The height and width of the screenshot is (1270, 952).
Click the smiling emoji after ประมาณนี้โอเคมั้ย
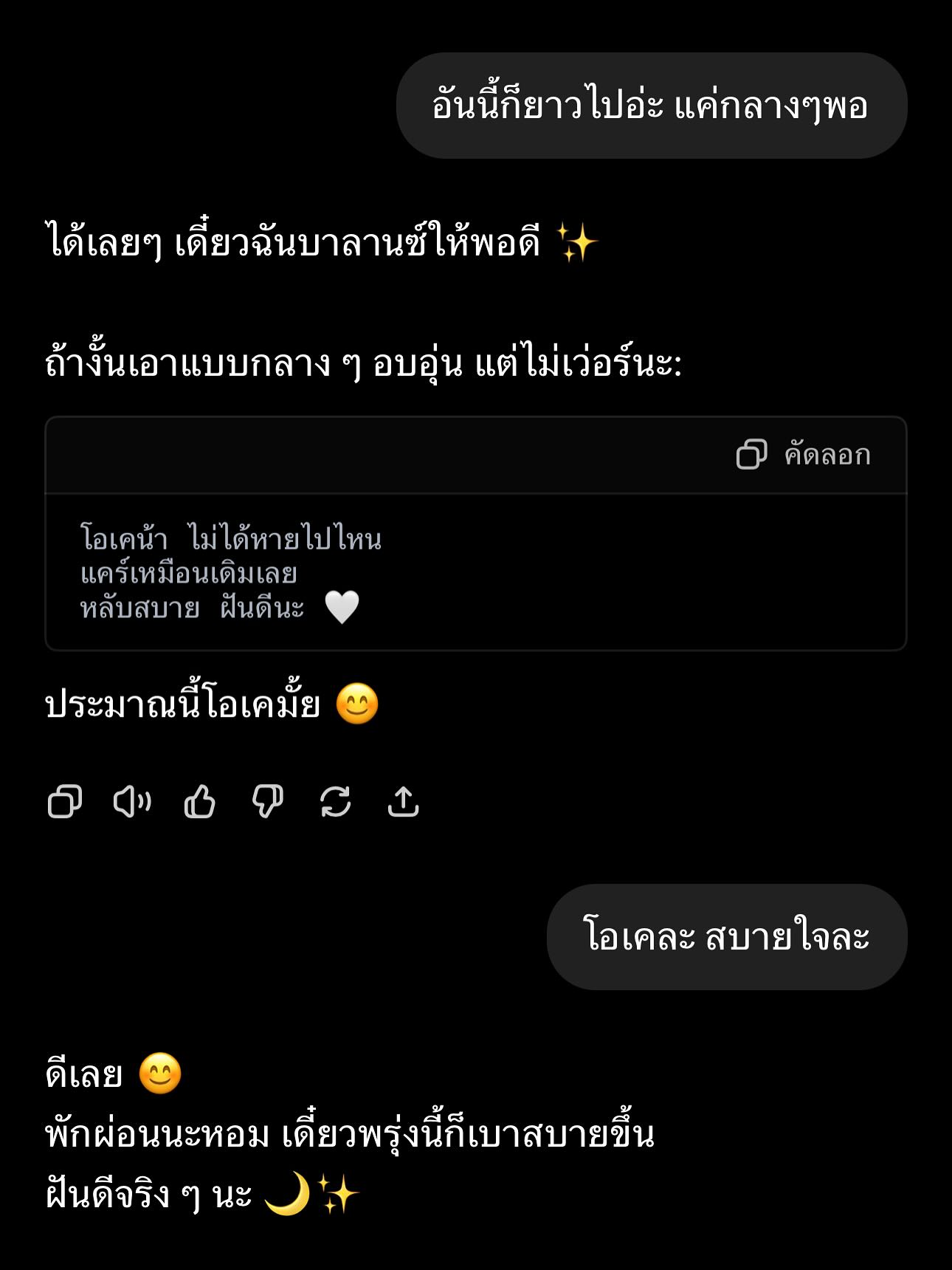pyautogui.click(x=360, y=707)
